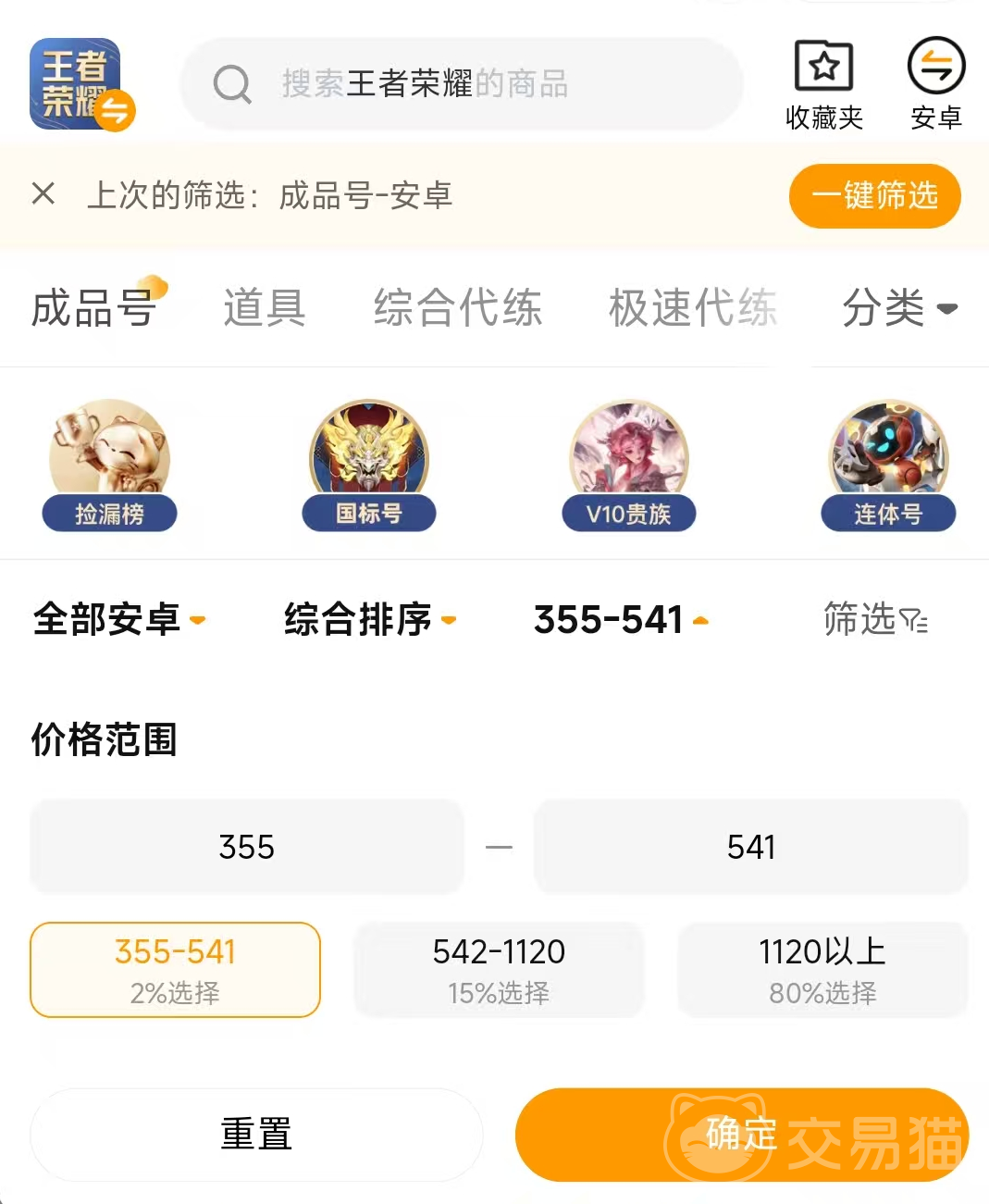Open the V10贵族 shortcut
The height and width of the screenshot is (1204, 989).
(629, 465)
